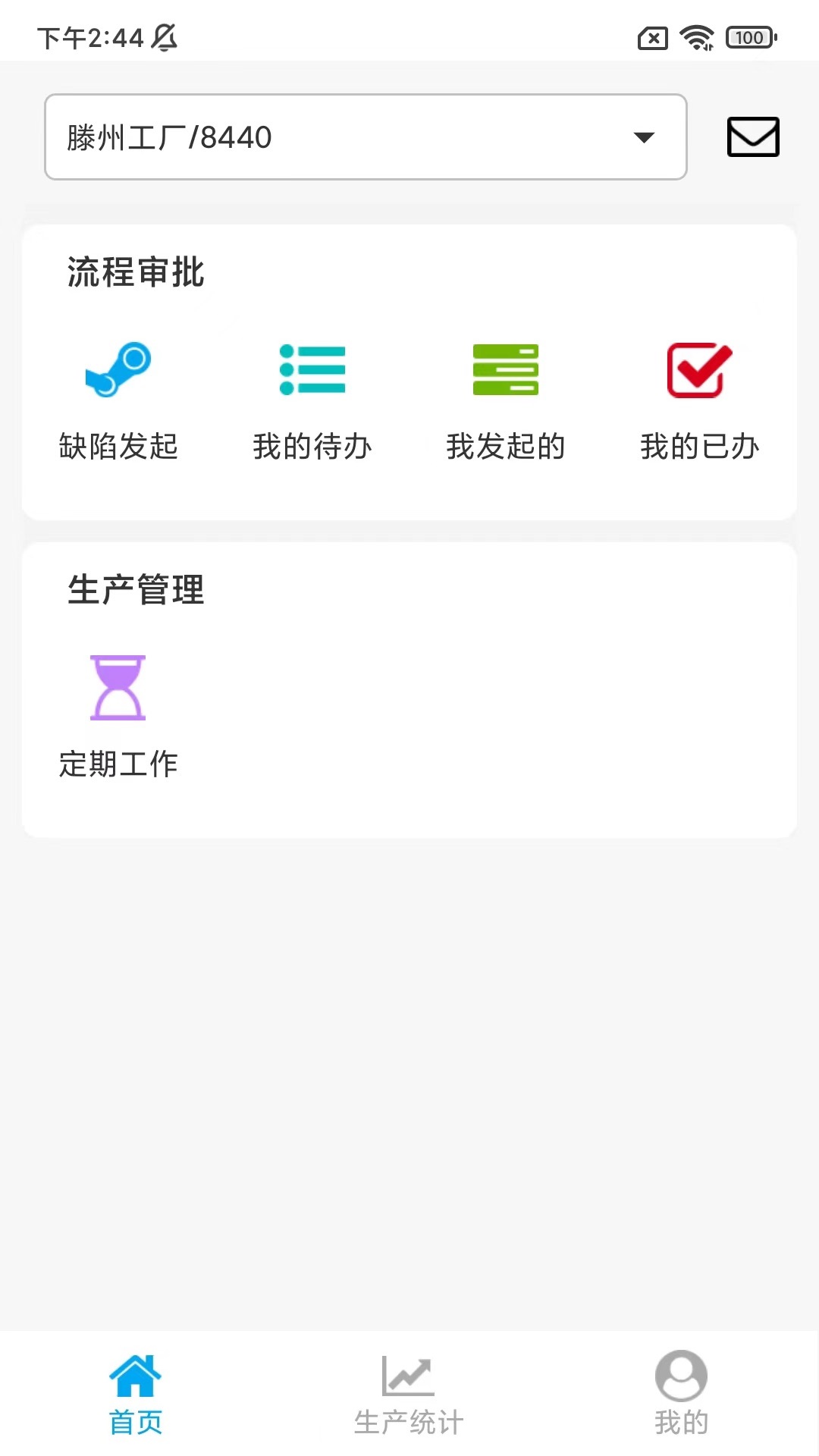Open 我的已办 completed tasks
The width and height of the screenshot is (819, 1456).
pyautogui.click(x=700, y=401)
